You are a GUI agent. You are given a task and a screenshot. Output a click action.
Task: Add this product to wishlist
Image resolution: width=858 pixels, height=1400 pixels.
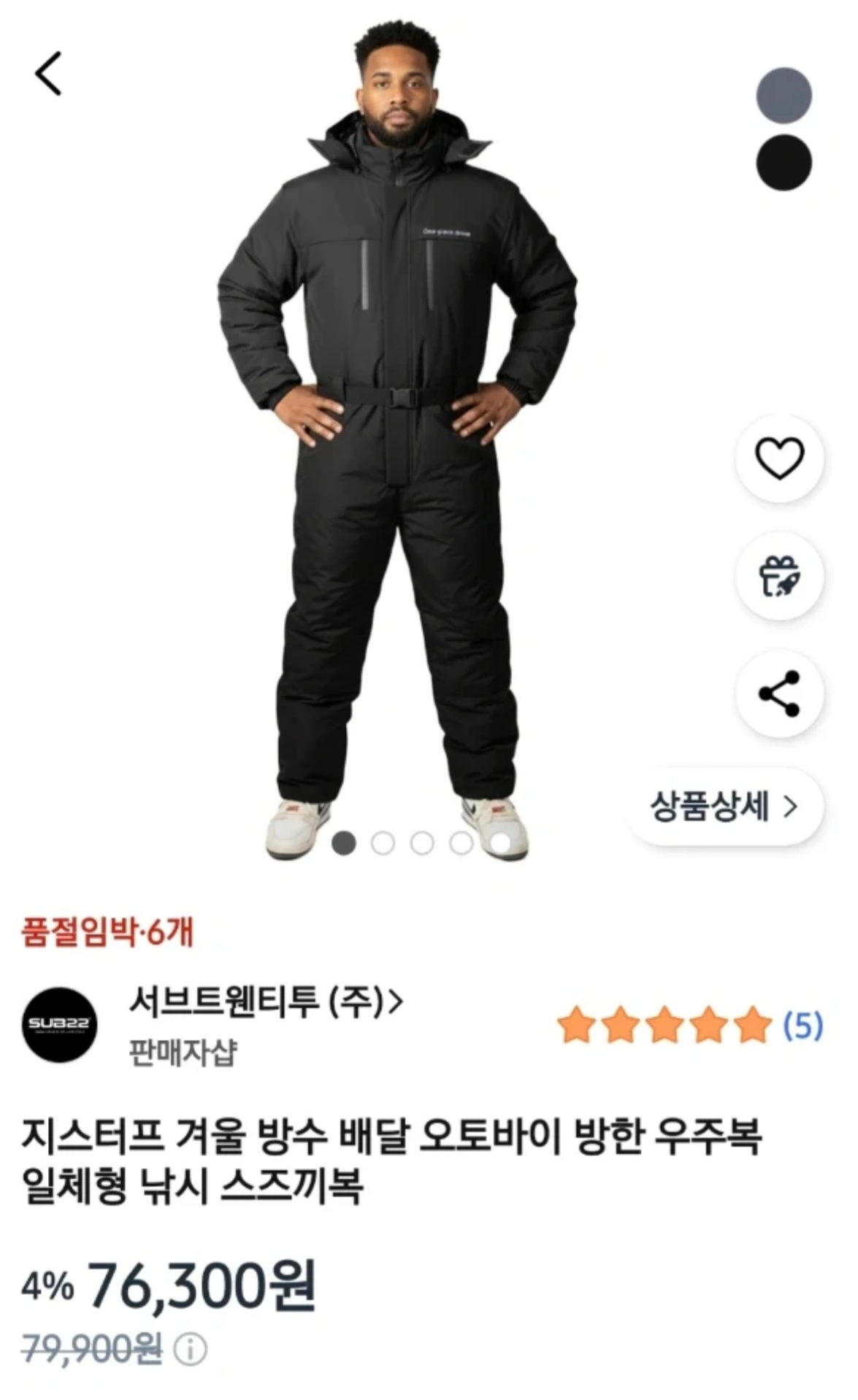pos(779,458)
